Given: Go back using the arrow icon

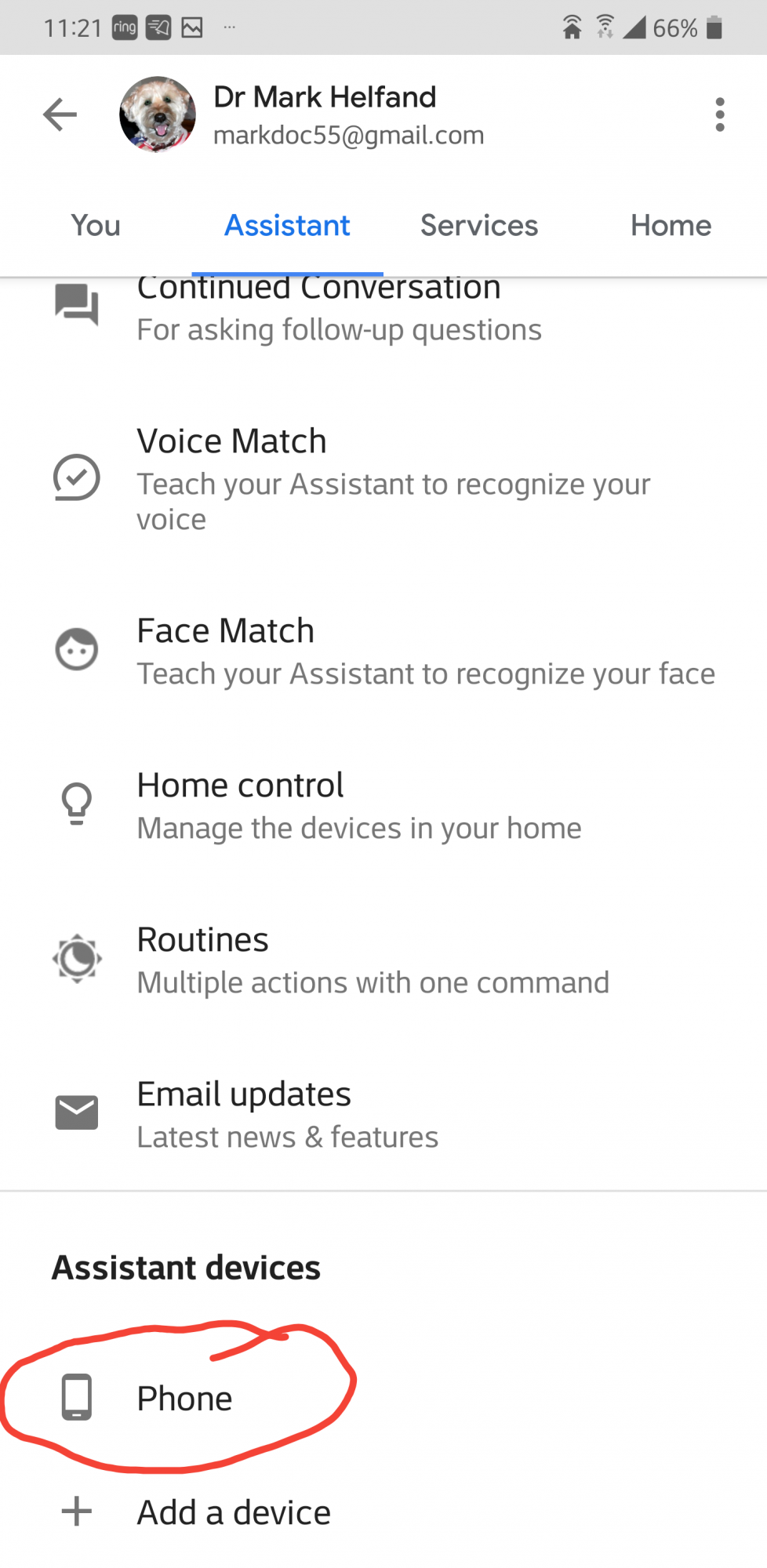Looking at the screenshot, I should coord(60,115).
